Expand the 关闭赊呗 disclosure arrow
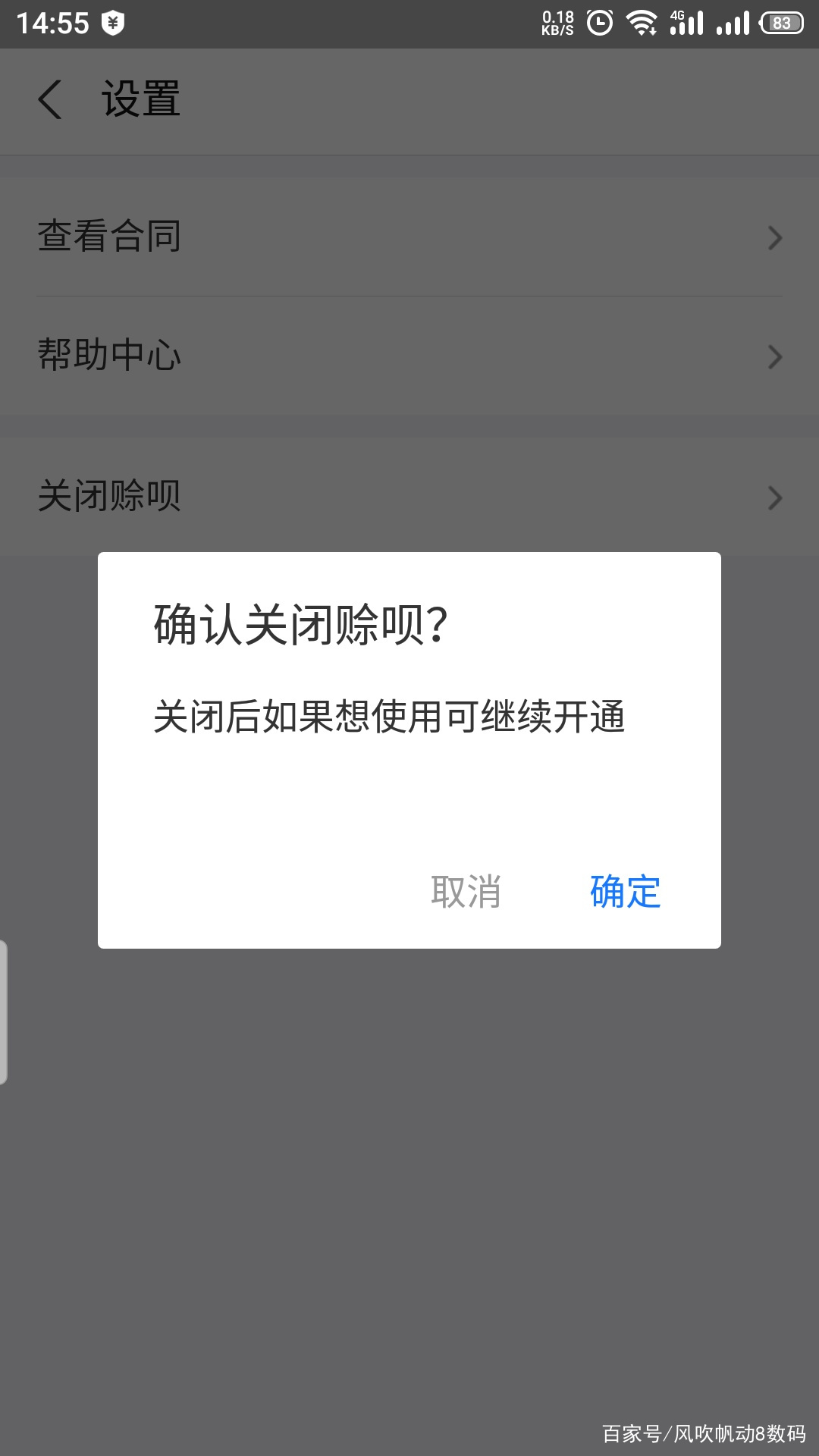 pyautogui.click(x=774, y=498)
